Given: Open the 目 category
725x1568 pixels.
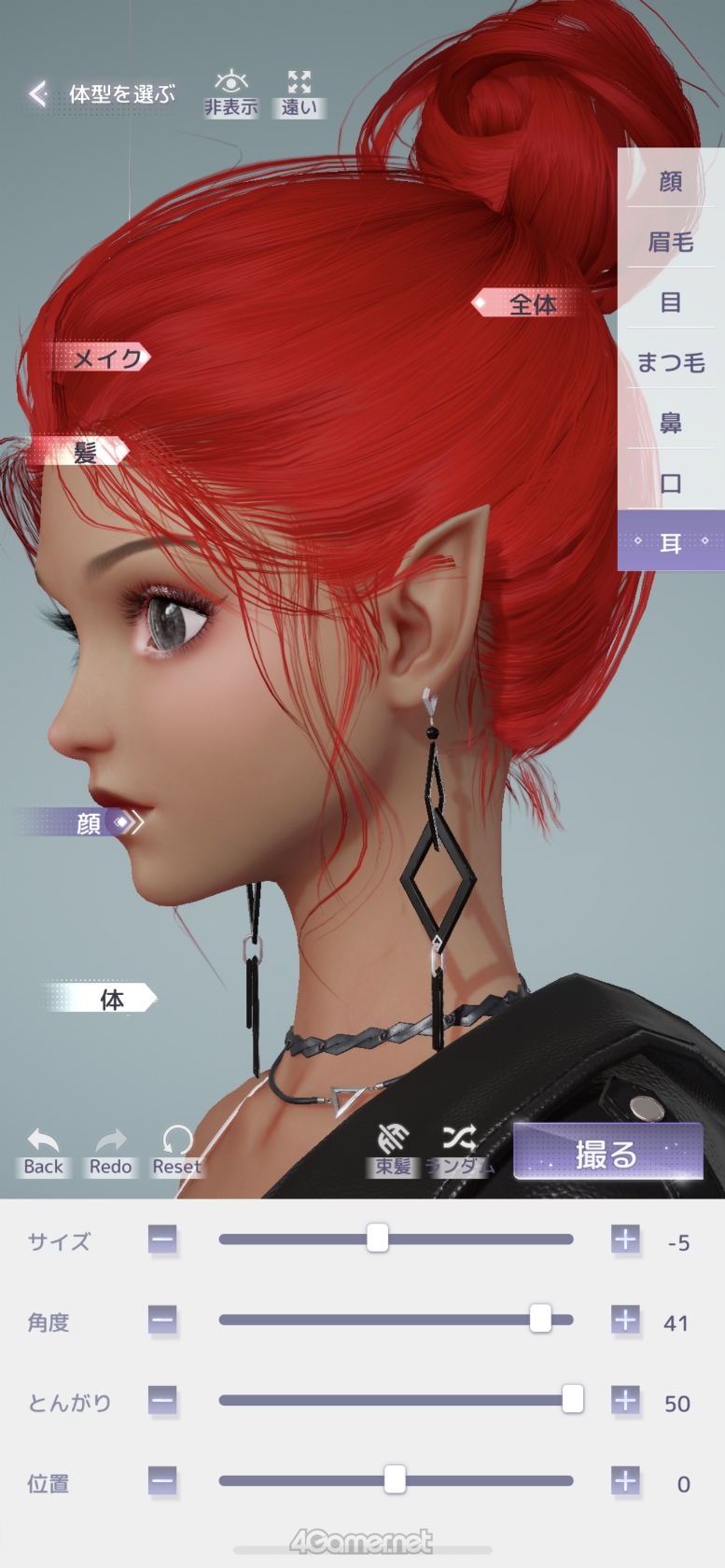Looking at the screenshot, I should click(x=671, y=302).
